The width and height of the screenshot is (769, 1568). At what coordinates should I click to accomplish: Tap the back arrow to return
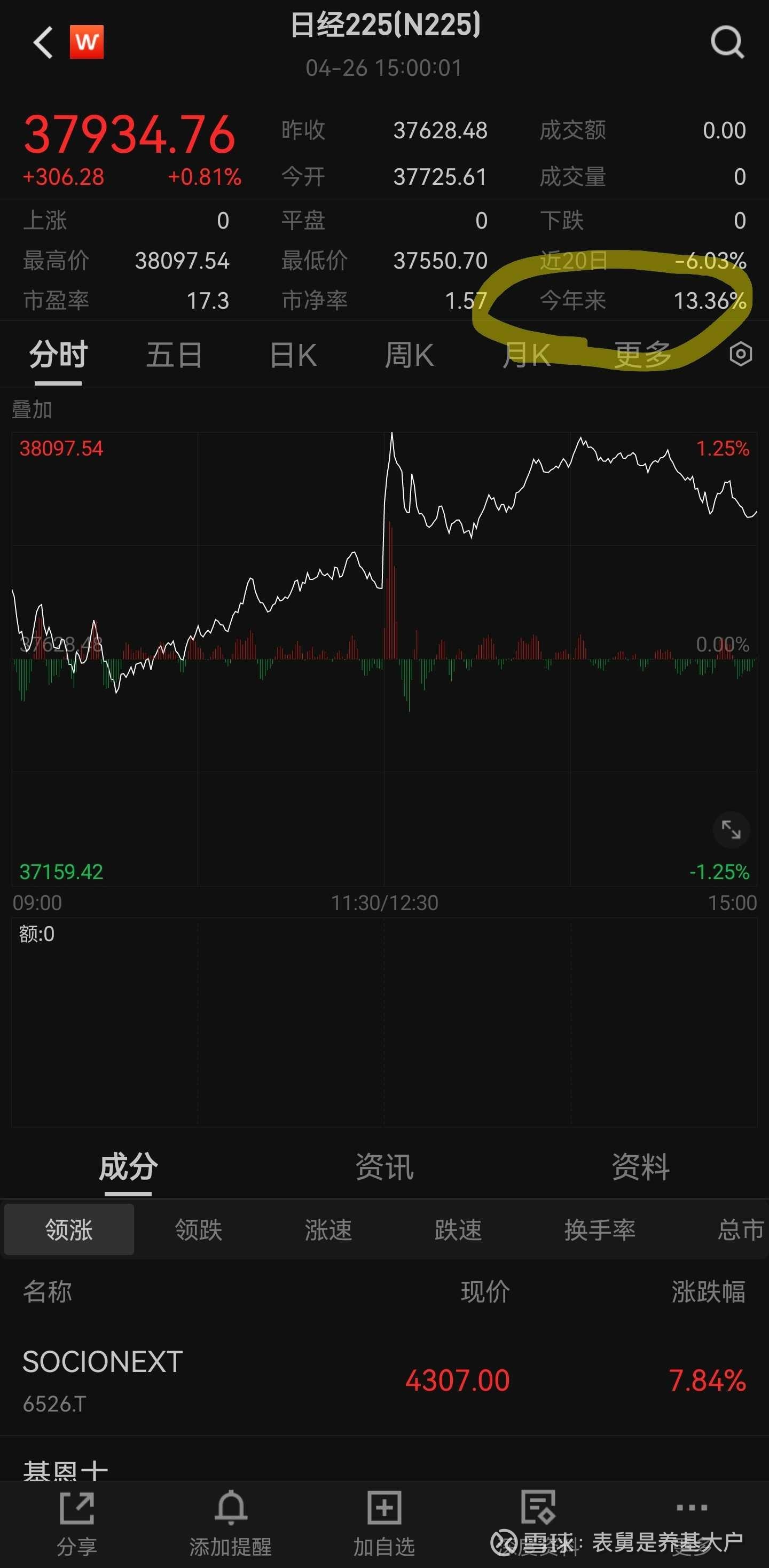pos(42,43)
